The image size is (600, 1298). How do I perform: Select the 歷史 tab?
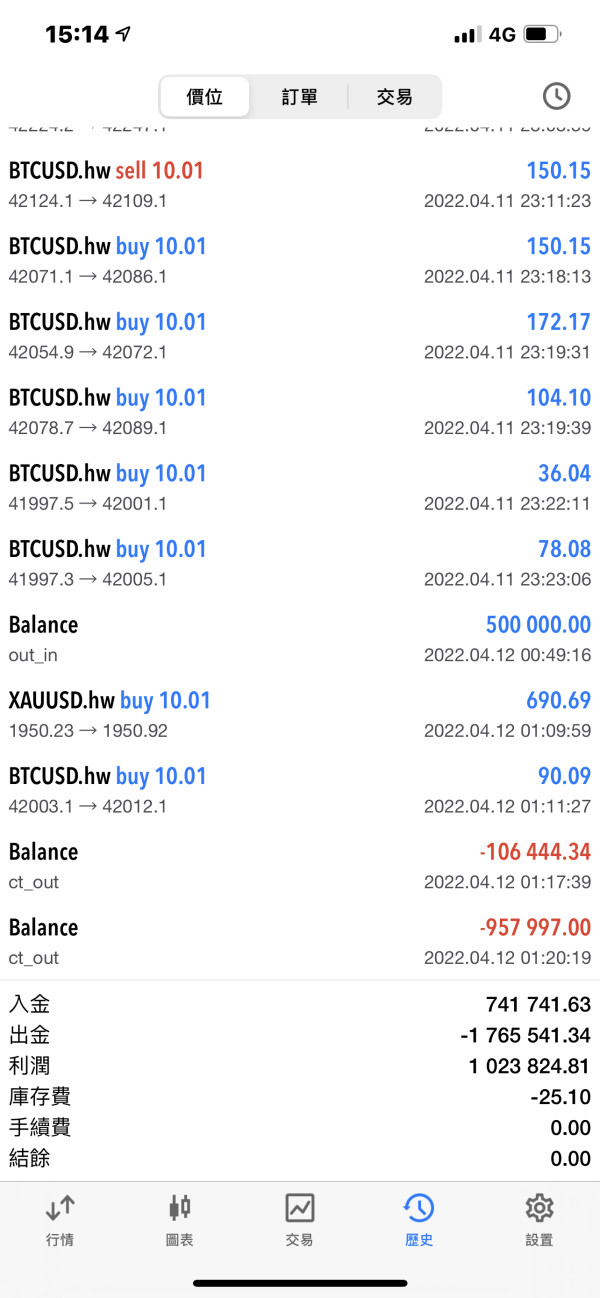tap(419, 1220)
